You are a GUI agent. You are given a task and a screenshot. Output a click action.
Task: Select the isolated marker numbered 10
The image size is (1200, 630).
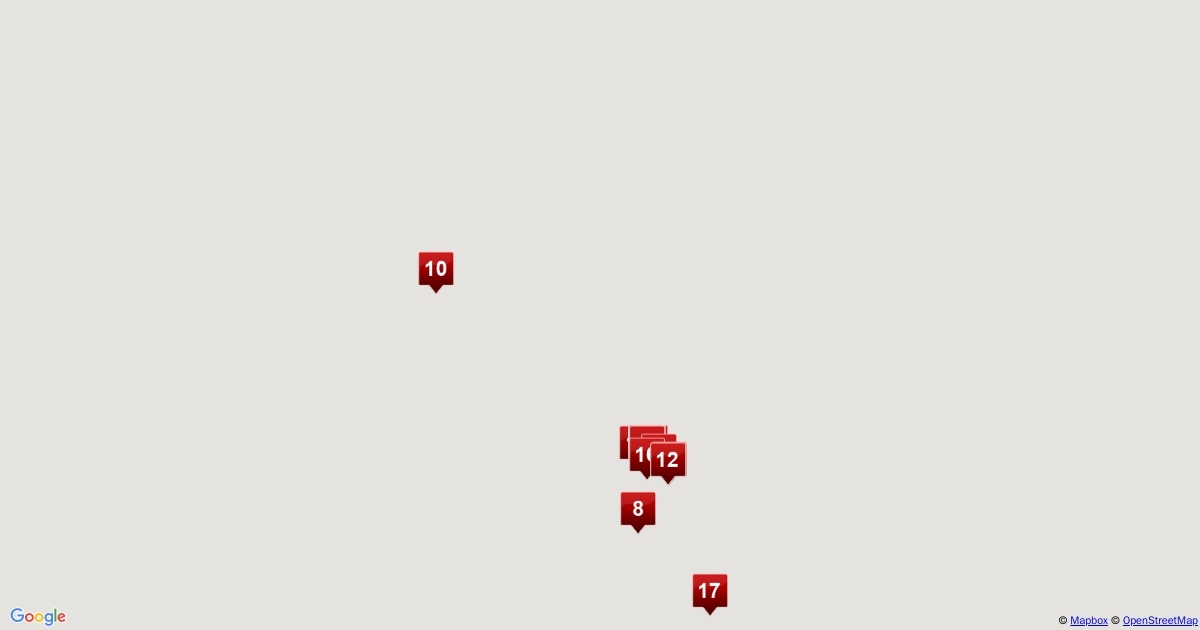click(436, 269)
